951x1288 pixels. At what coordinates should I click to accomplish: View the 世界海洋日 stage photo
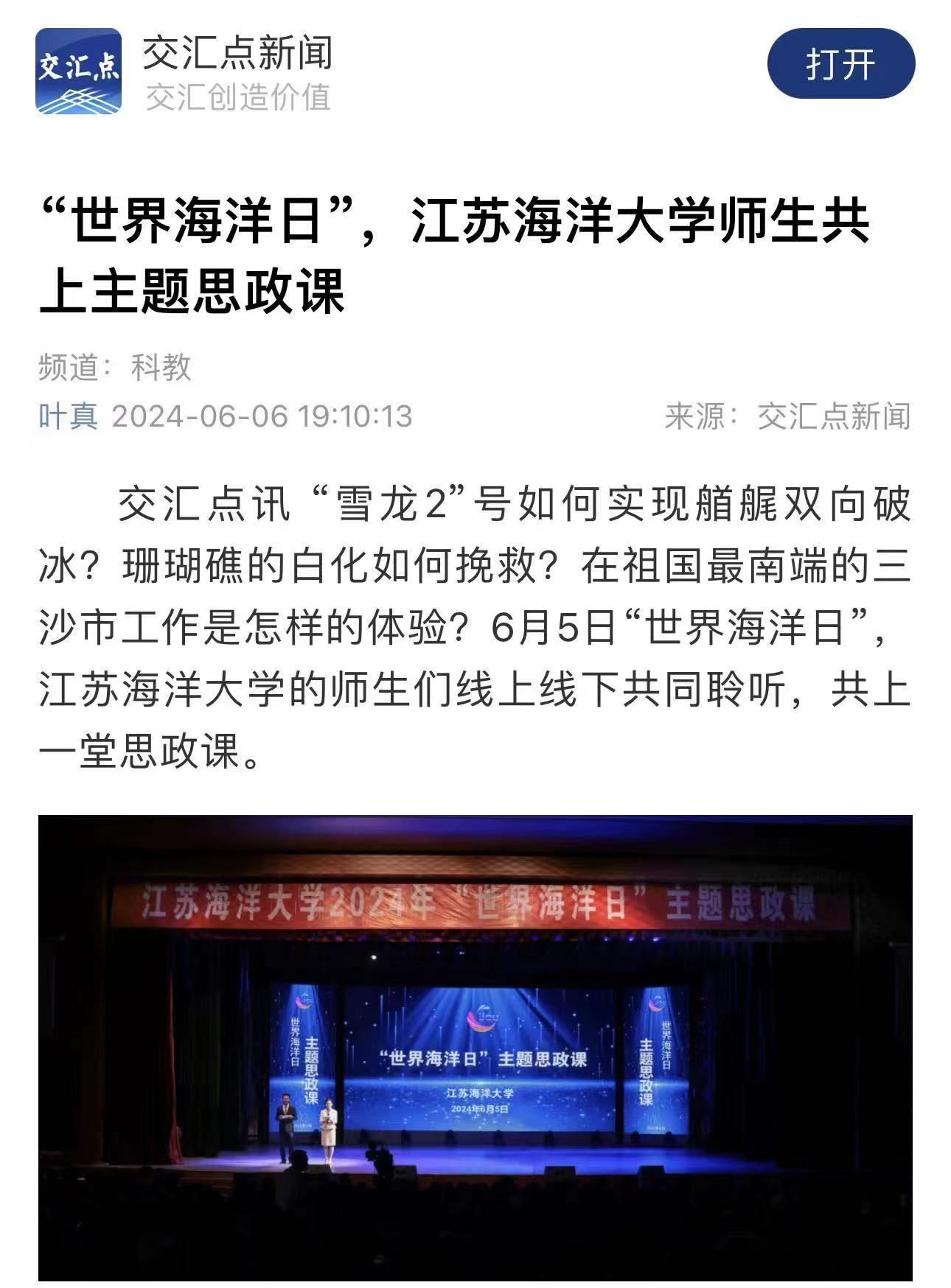pos(475,1046)
